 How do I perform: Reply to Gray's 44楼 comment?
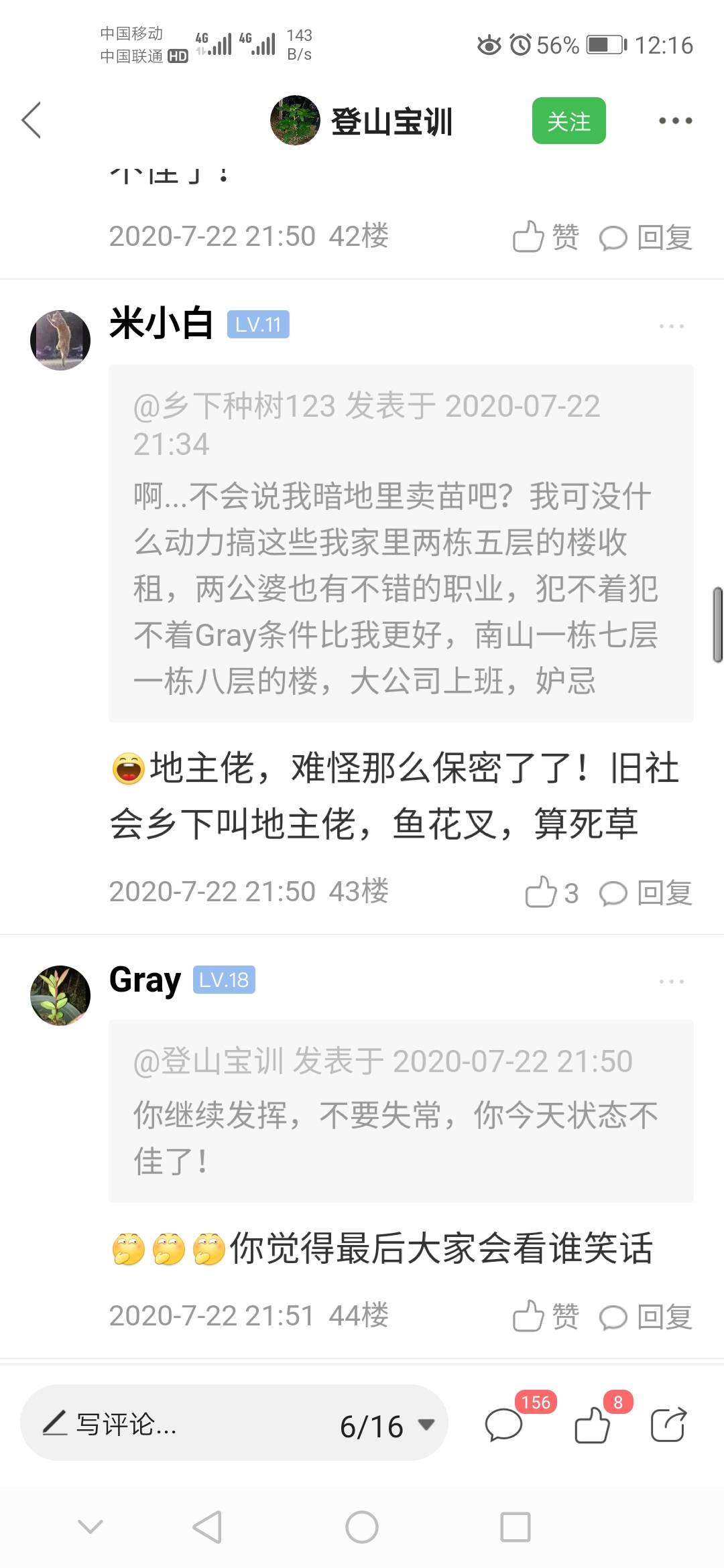pos(646,1317)
